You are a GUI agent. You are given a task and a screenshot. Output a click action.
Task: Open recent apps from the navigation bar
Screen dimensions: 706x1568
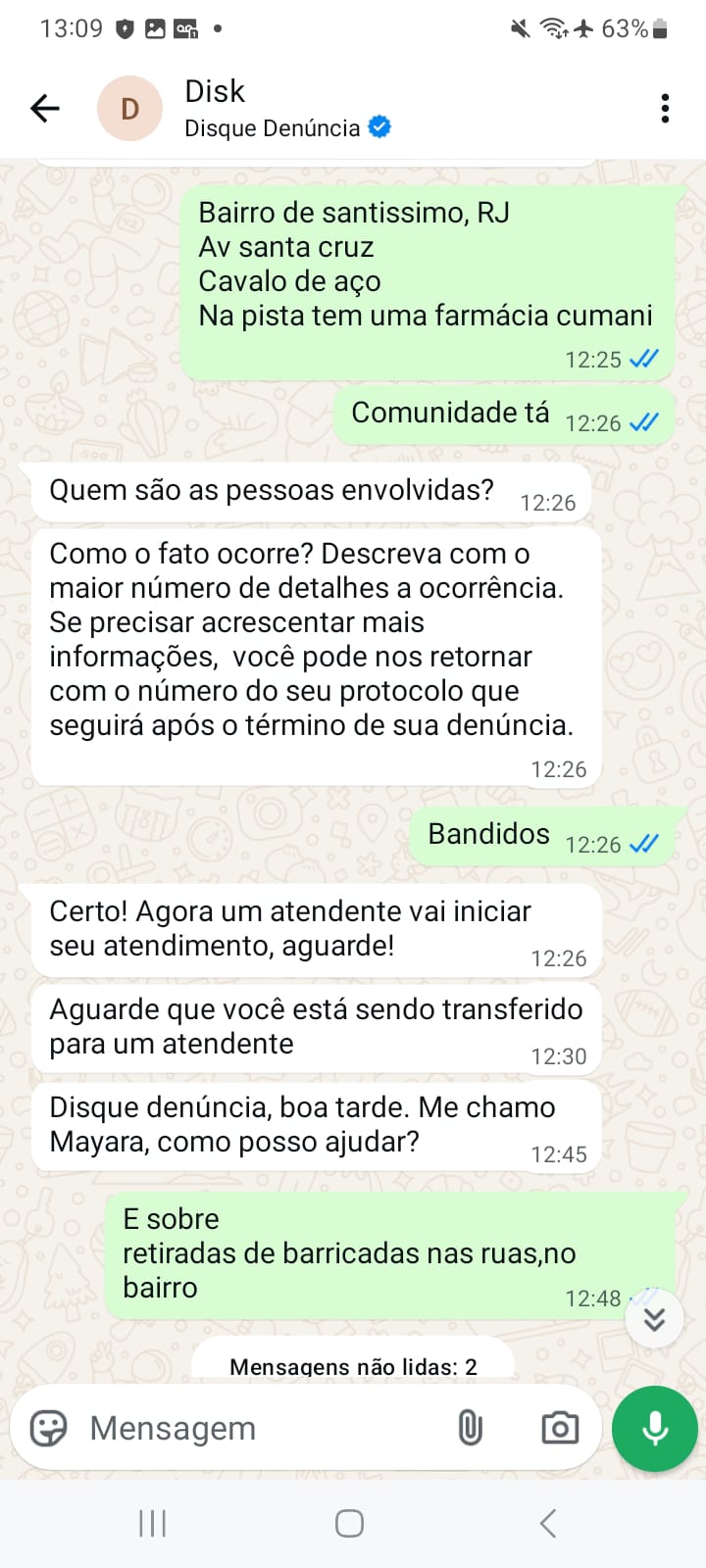pos(153,1523)
